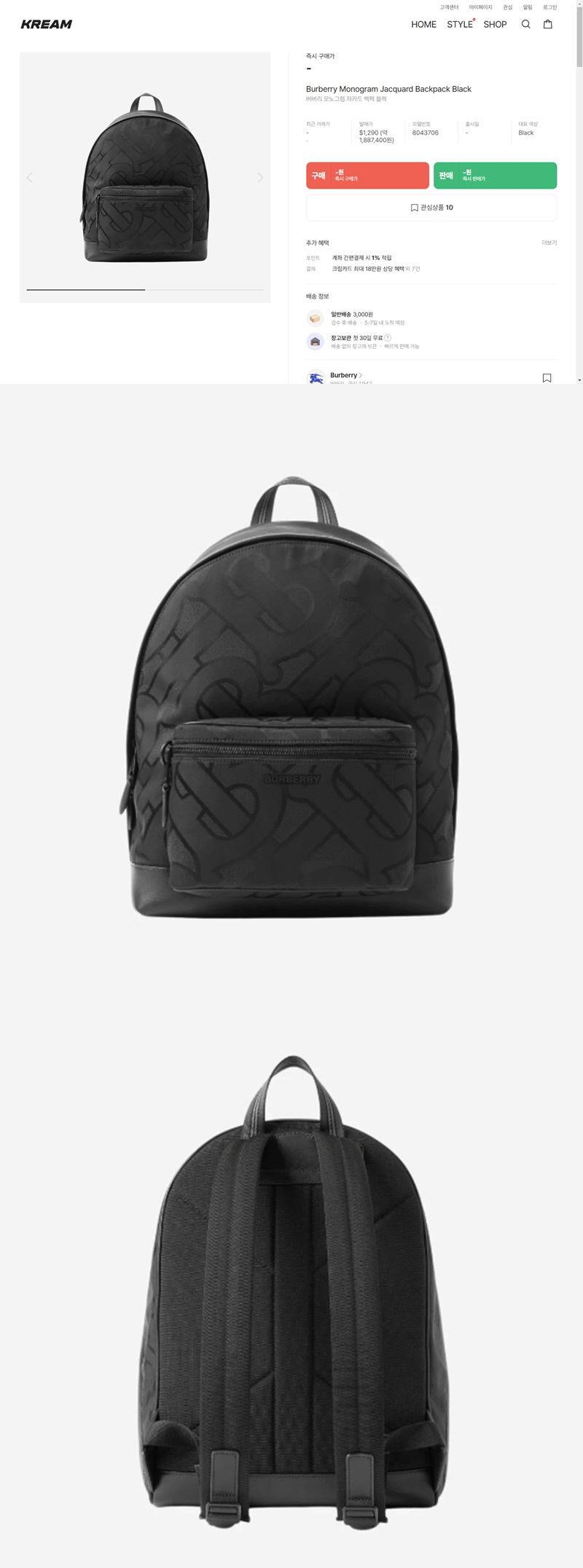This screenshot has width=583, height=1568.
Task: Expand 추가 혜택 with 더보기
Action: tap(549, 243)
